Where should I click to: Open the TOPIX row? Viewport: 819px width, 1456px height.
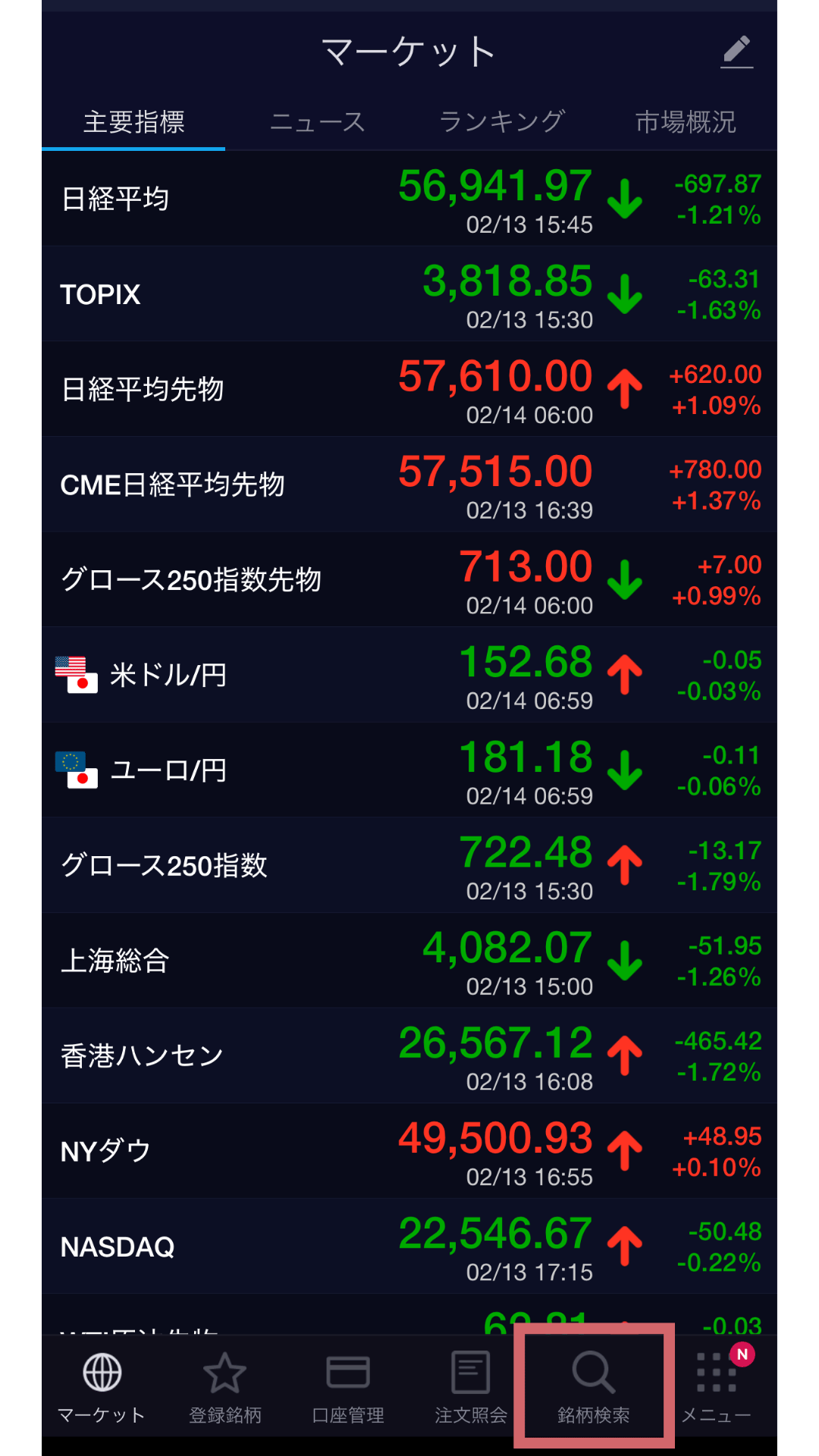click(x=409, y=294)
